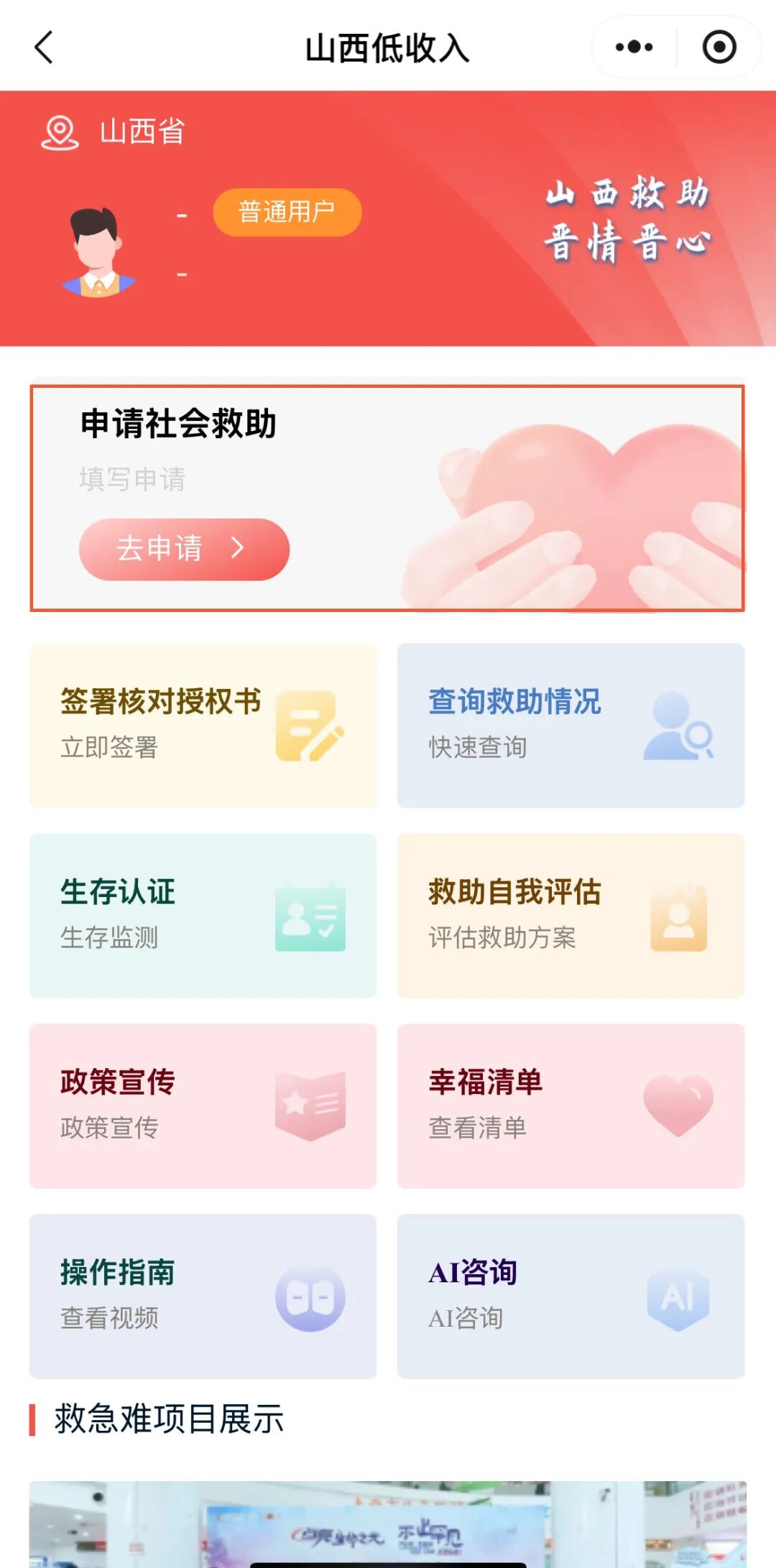The width and height of the screenshot is (776, 1568).
Task: Tap the 去申请 button
Action: (184, 549)
